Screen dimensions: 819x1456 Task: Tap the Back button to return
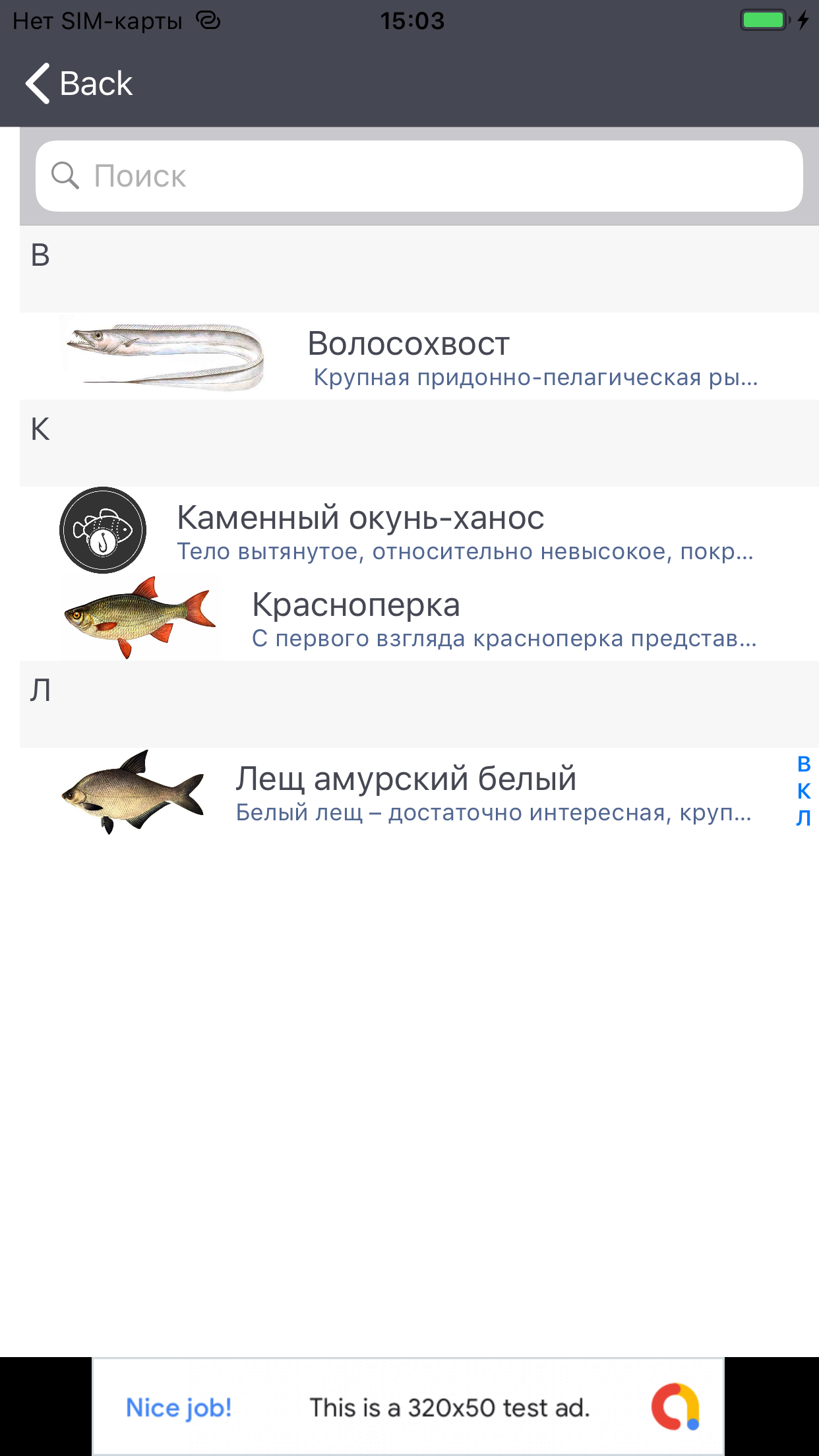[79, 83]
